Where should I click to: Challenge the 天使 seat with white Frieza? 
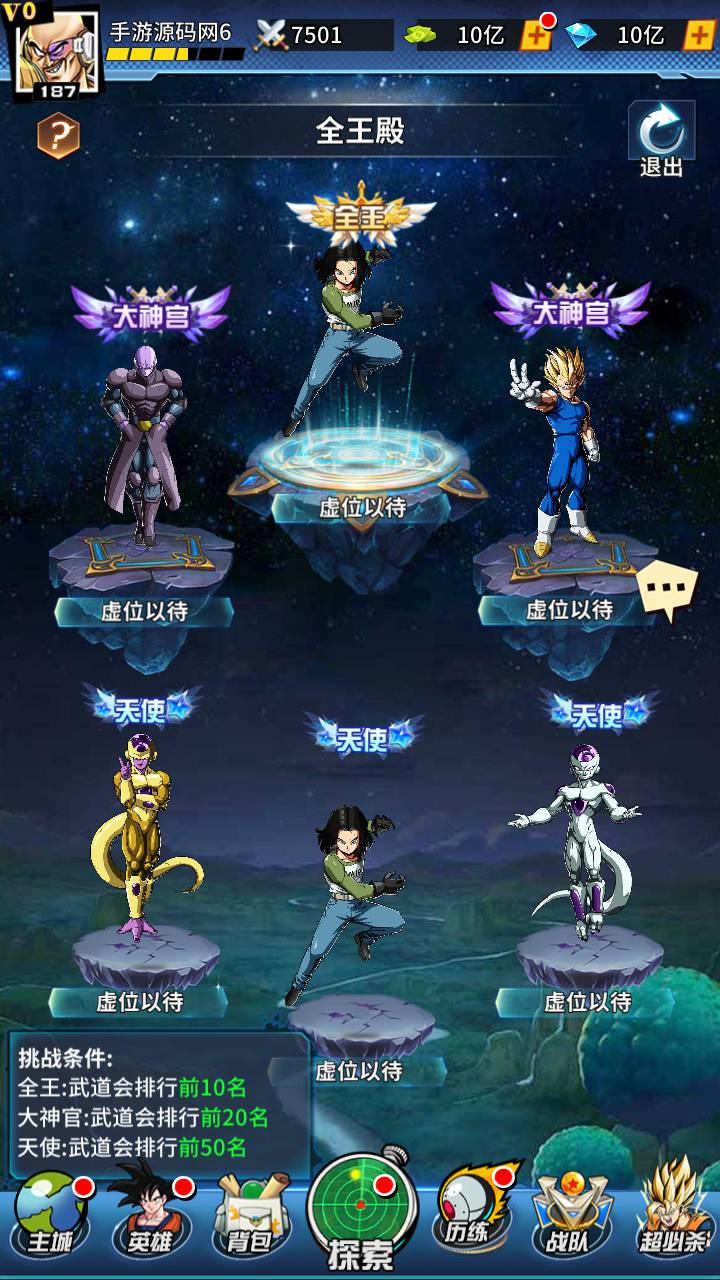point(580,835)
